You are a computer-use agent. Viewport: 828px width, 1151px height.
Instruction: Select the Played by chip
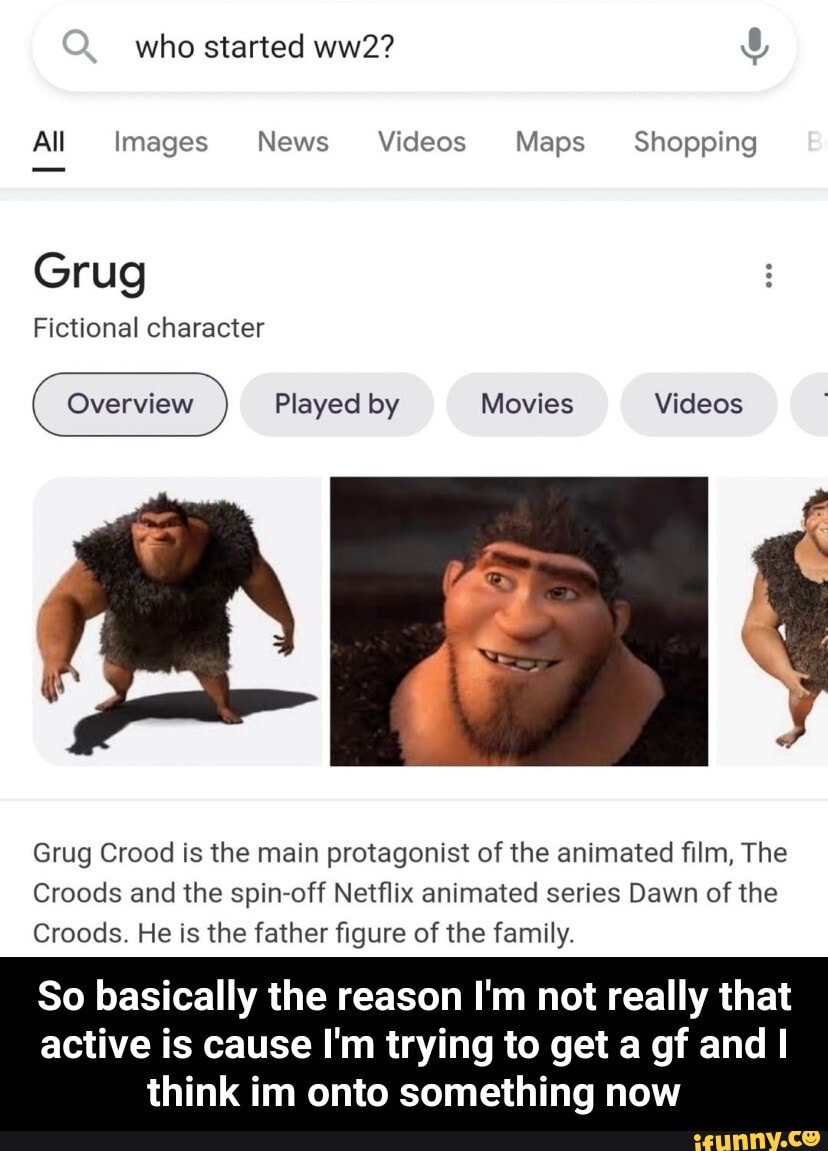[x=336, y=404]
